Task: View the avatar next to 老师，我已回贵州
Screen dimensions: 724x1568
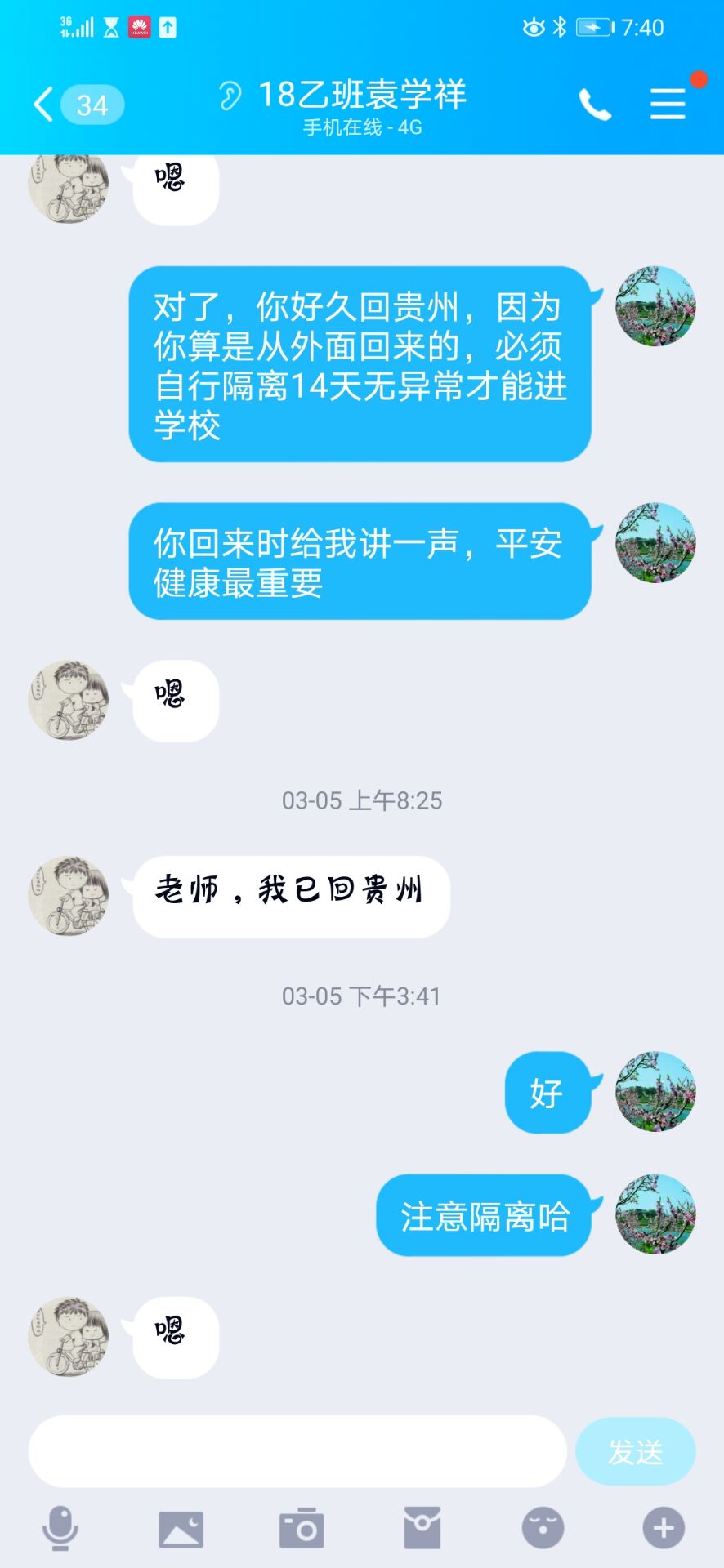Action: [69, 896]
